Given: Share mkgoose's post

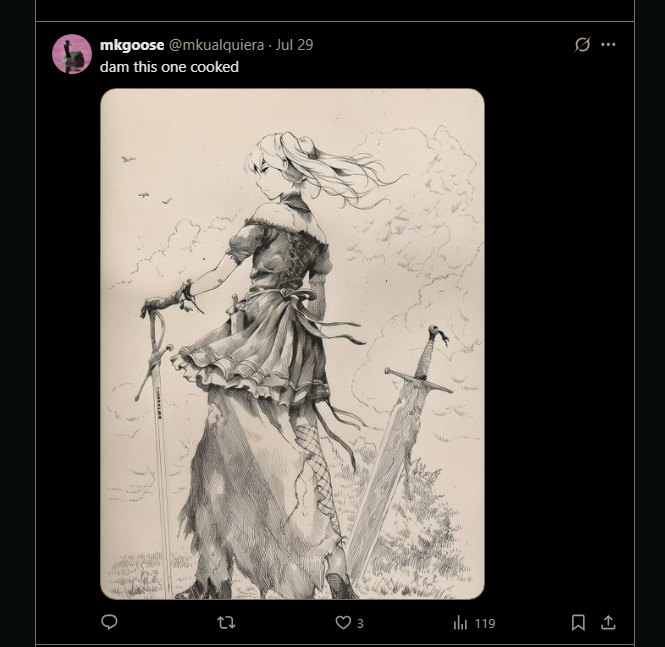Looking at the screenshot, I should 607,622.
